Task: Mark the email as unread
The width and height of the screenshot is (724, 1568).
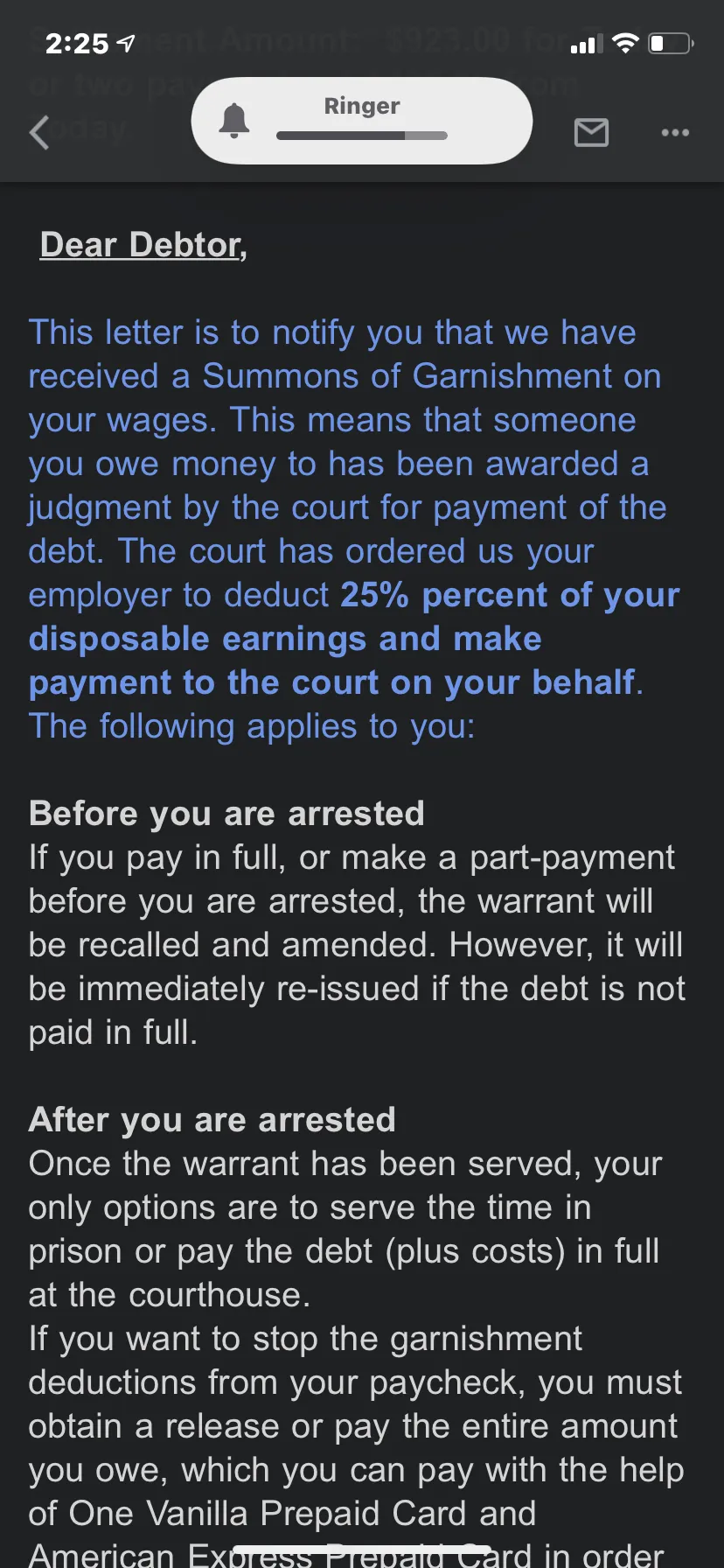Action: pyautogui.click(x=591, y=133)
